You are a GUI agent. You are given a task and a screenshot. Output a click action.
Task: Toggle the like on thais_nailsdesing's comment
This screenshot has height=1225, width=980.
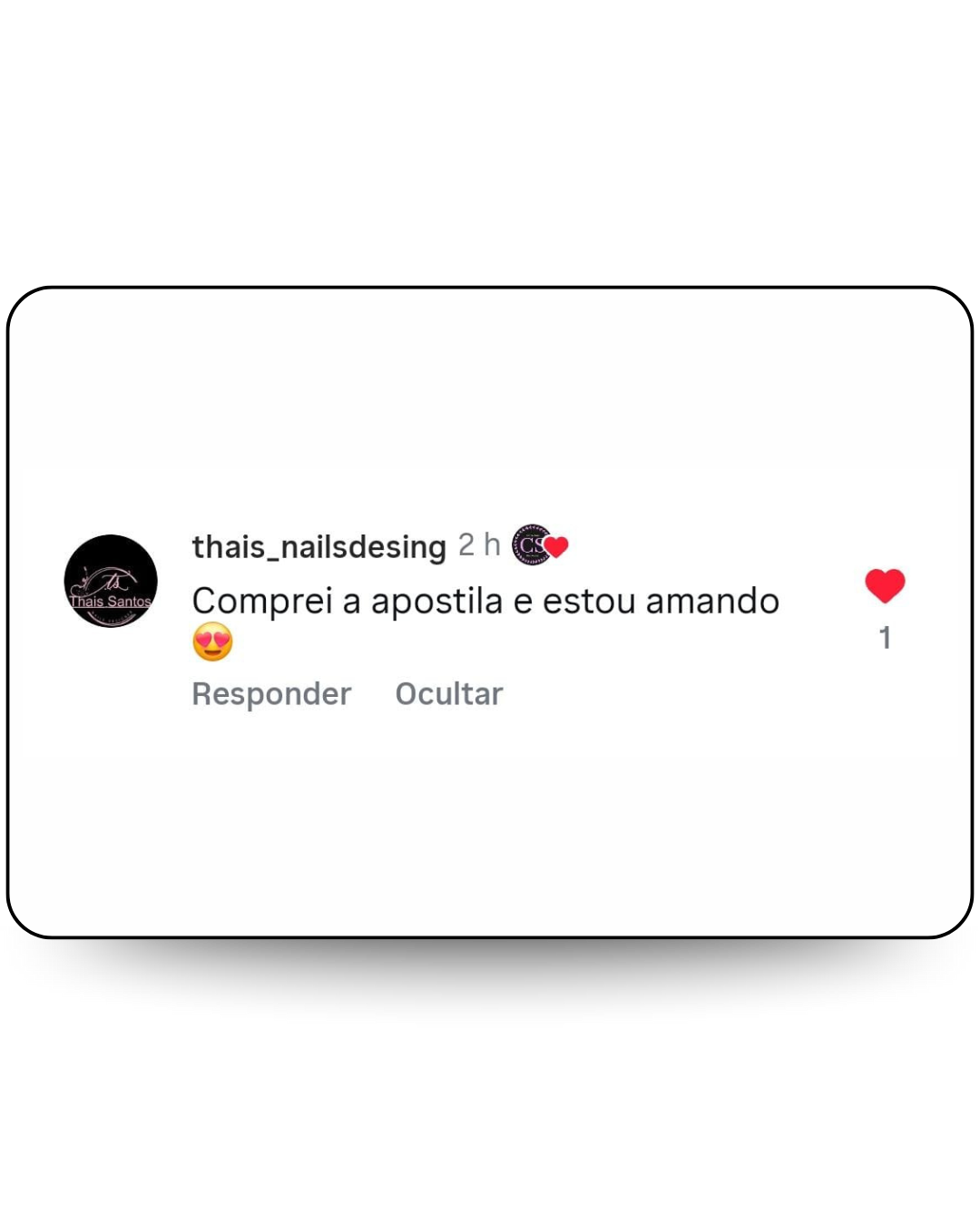(x=885, y=585)
